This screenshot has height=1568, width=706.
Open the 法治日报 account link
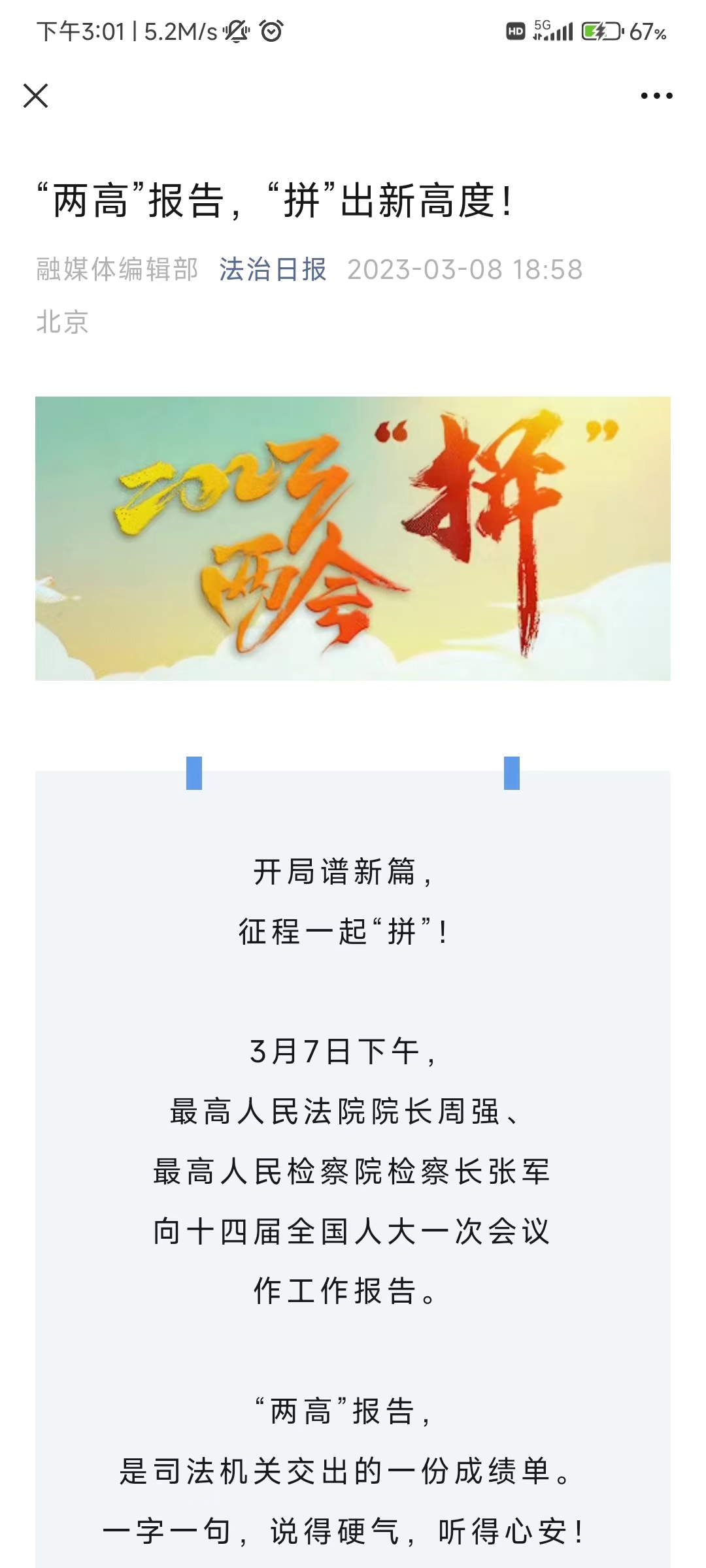pos(273,269)
